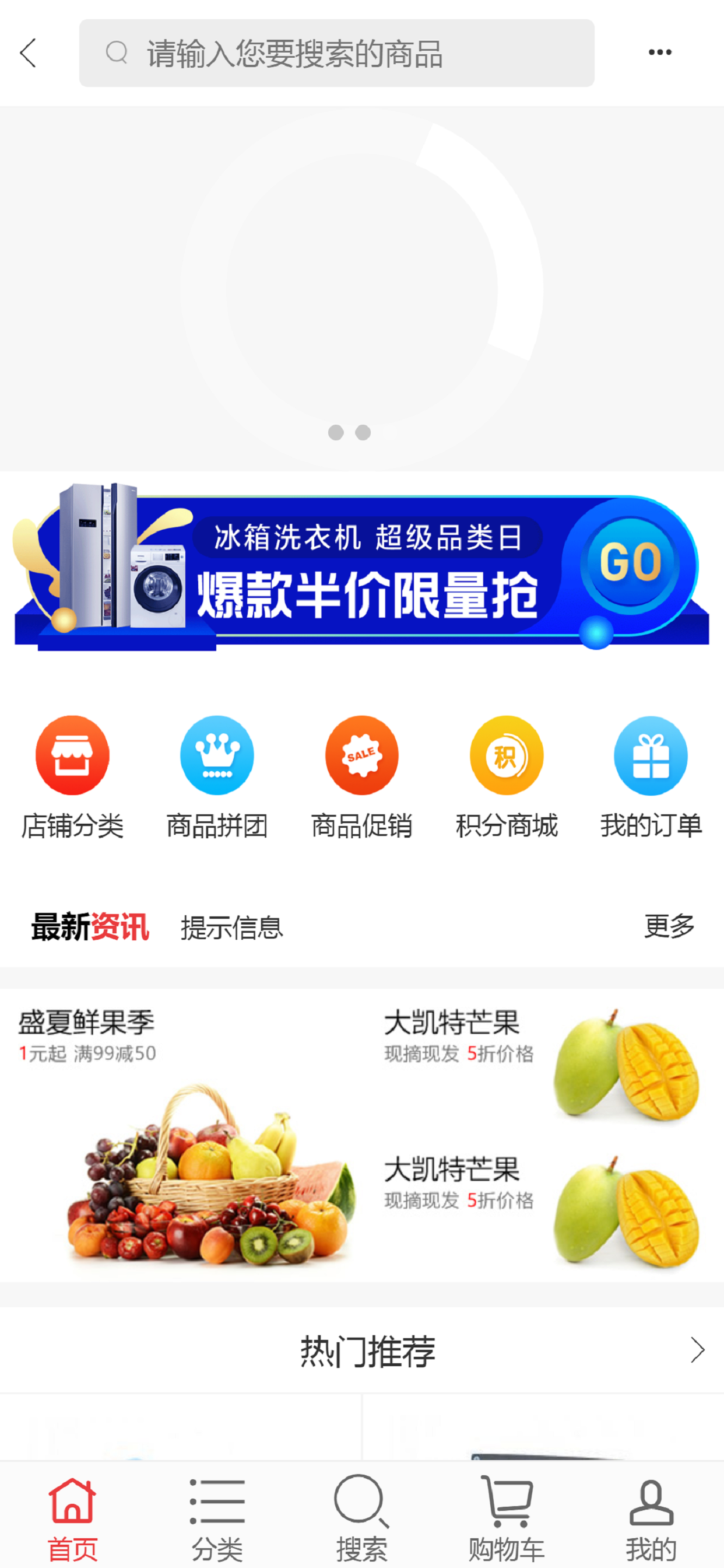Open the 提示信息 news item
The height and width of the screenshot is (1568, 724).
point(232,928)
